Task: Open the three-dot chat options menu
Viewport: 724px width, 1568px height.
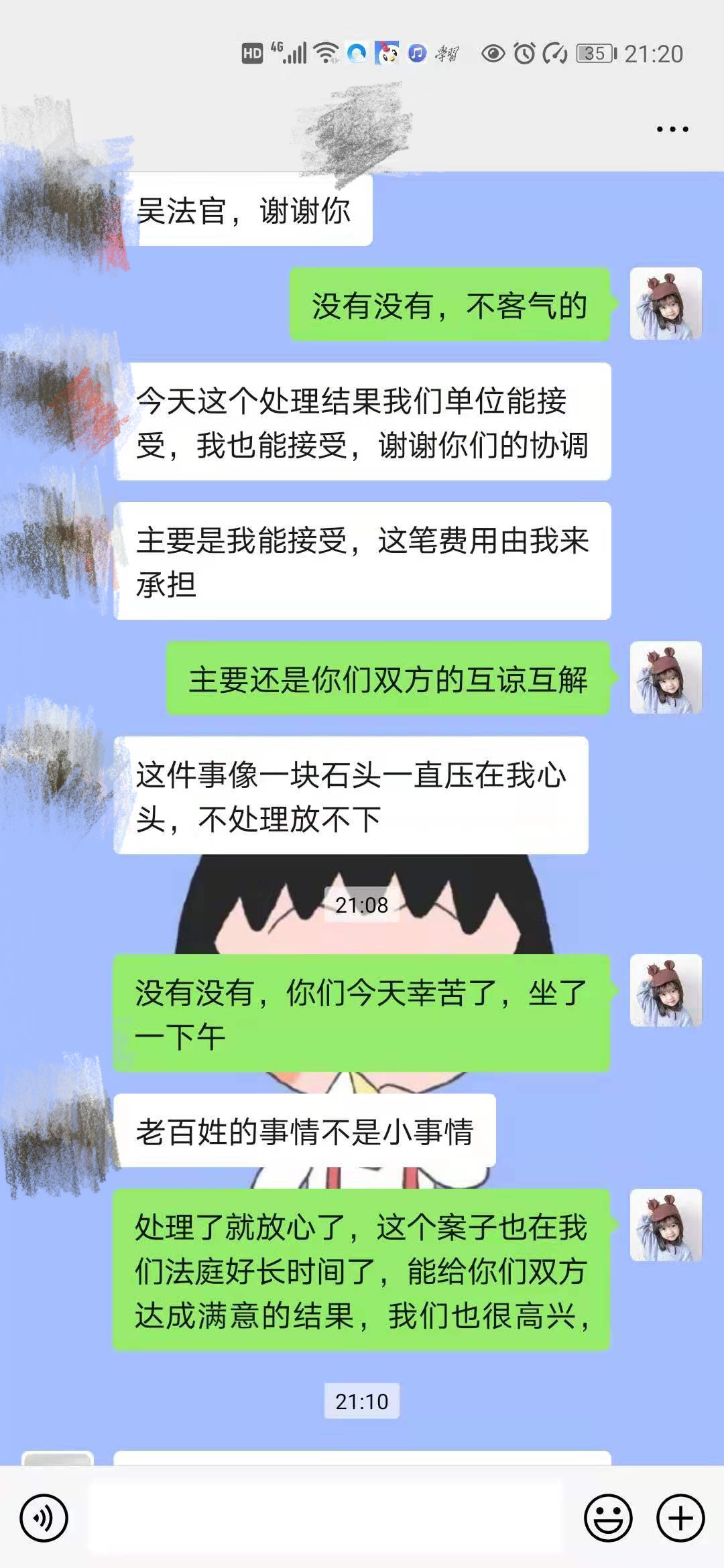Action: click(x=672, y=129)
